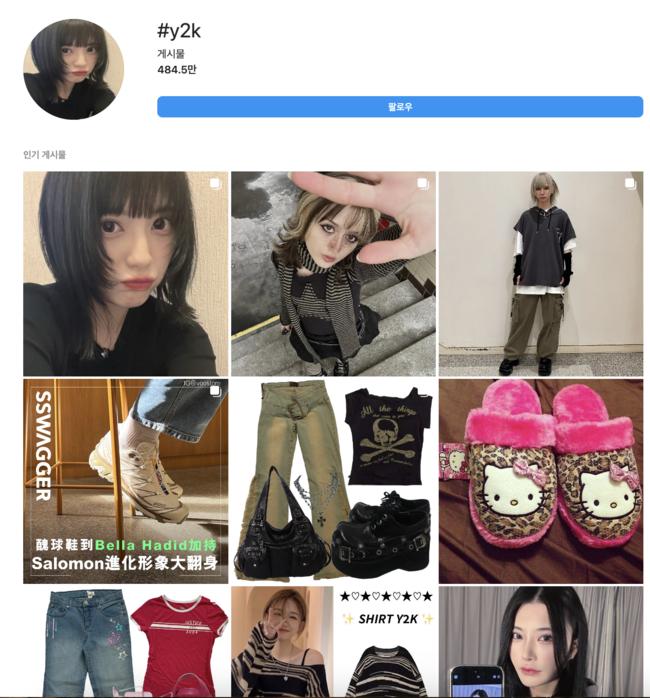This screenshot has height=698, width=650.
Task: Open the jeans and red tee post
Action: point(125,642)
